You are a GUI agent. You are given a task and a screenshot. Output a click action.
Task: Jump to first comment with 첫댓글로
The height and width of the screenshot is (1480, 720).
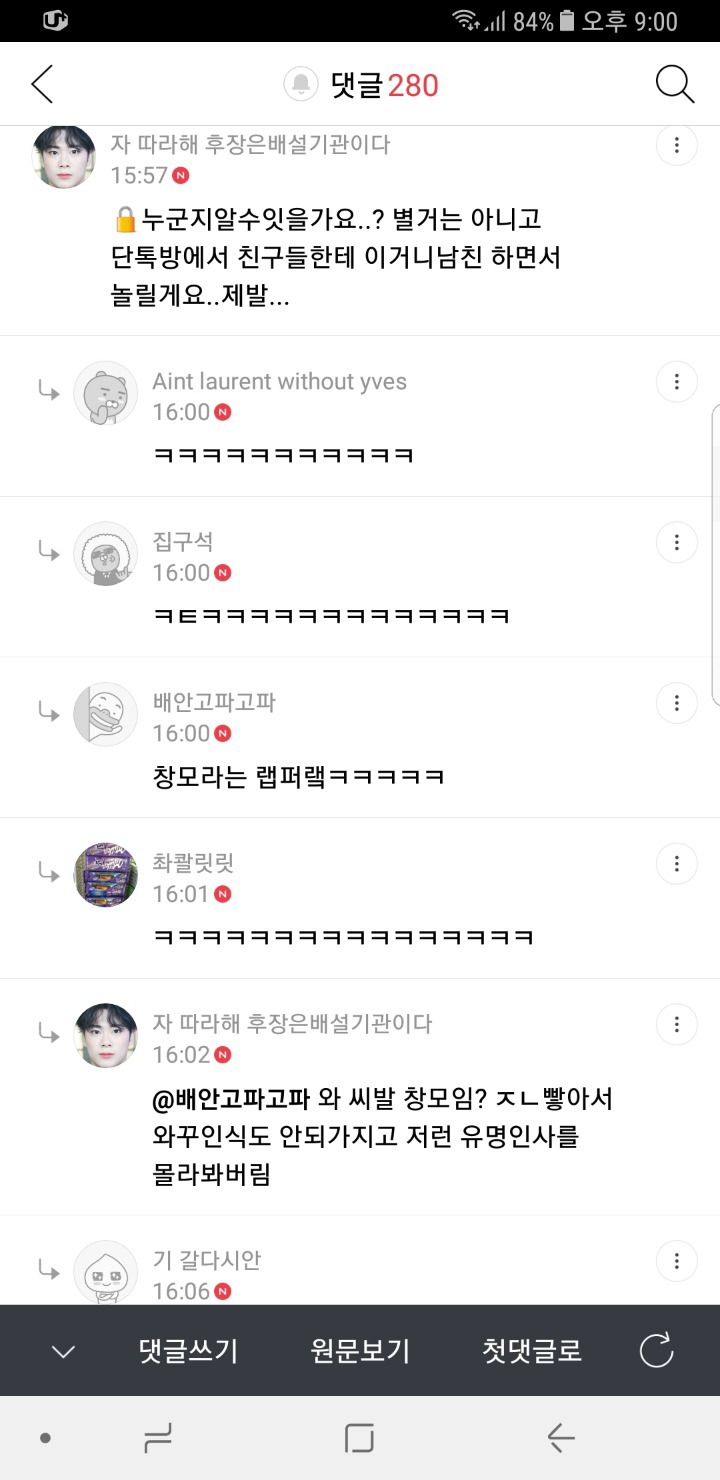(x=532, y=1351)
